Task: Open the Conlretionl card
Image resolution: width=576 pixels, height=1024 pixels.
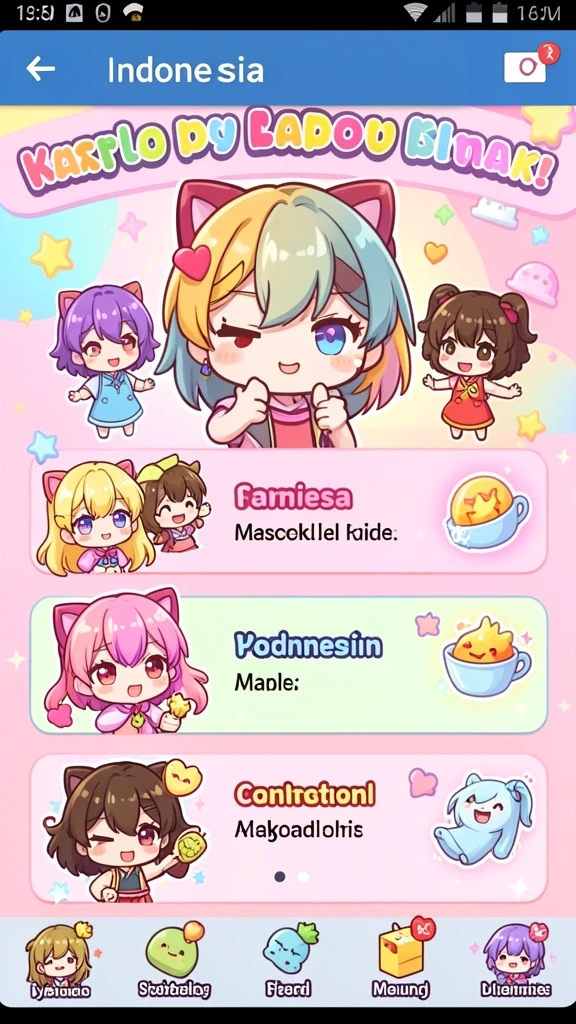Action: point(289,829)
